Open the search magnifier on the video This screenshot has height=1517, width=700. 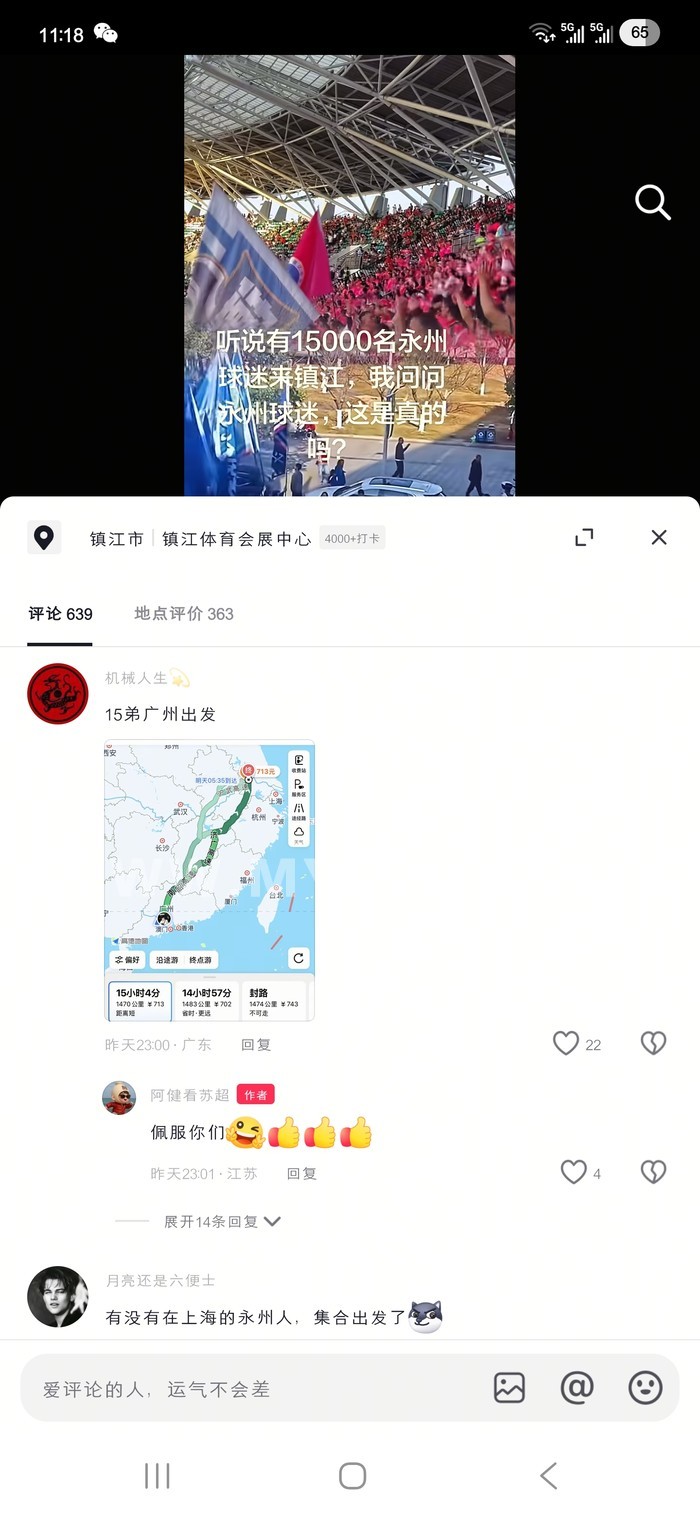coord(652,202)
